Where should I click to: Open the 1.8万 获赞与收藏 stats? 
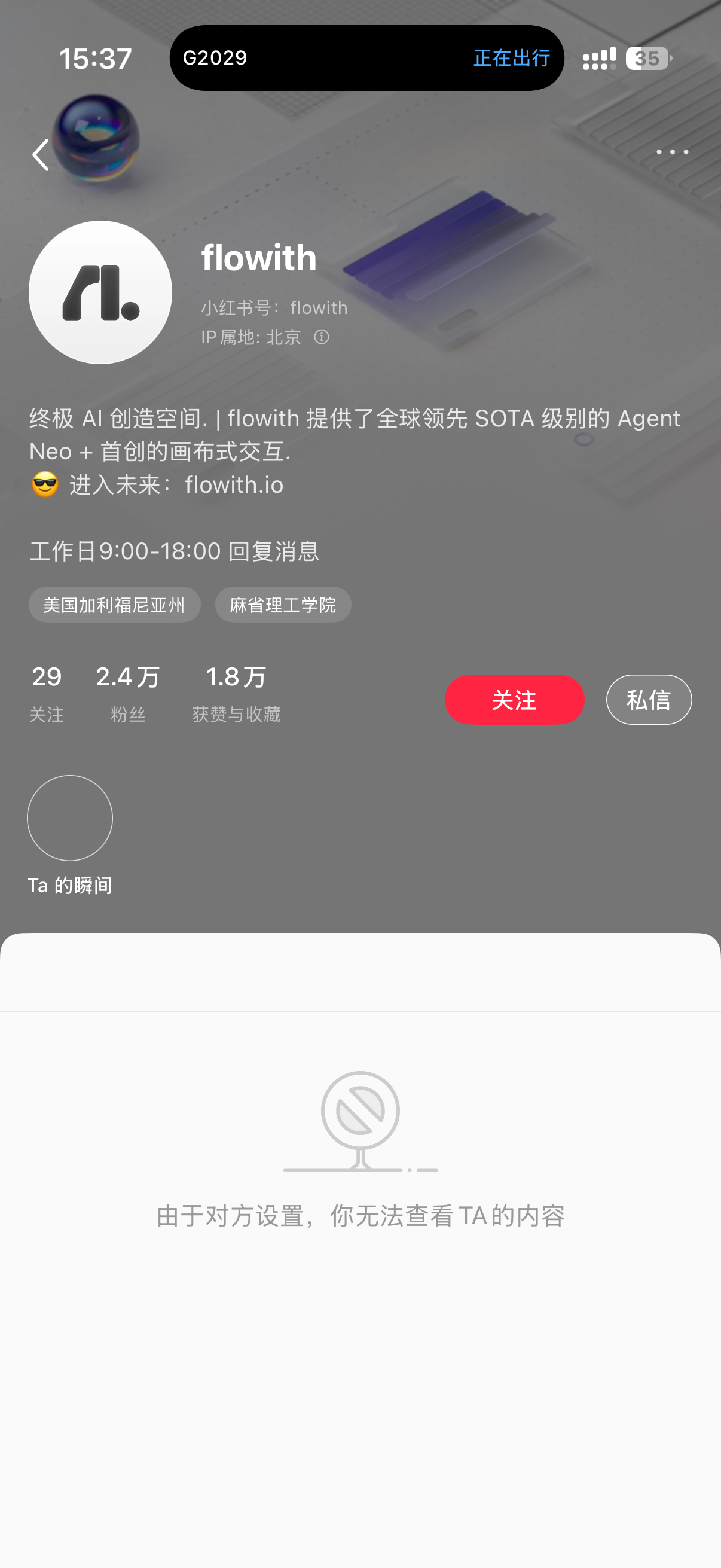pos(236,692)
